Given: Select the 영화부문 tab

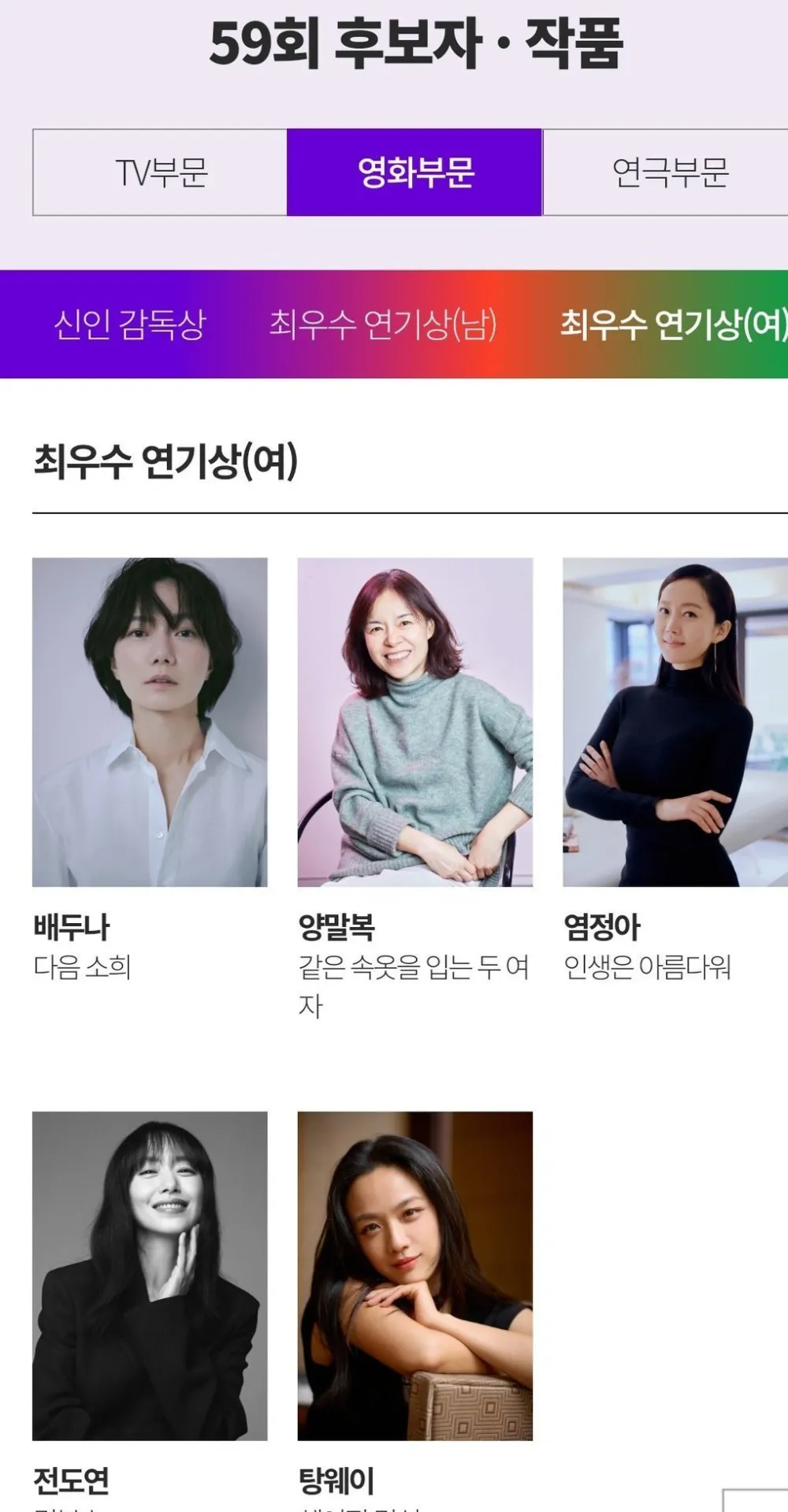Looking at the screenshot, I should click(x=414, y=173).
